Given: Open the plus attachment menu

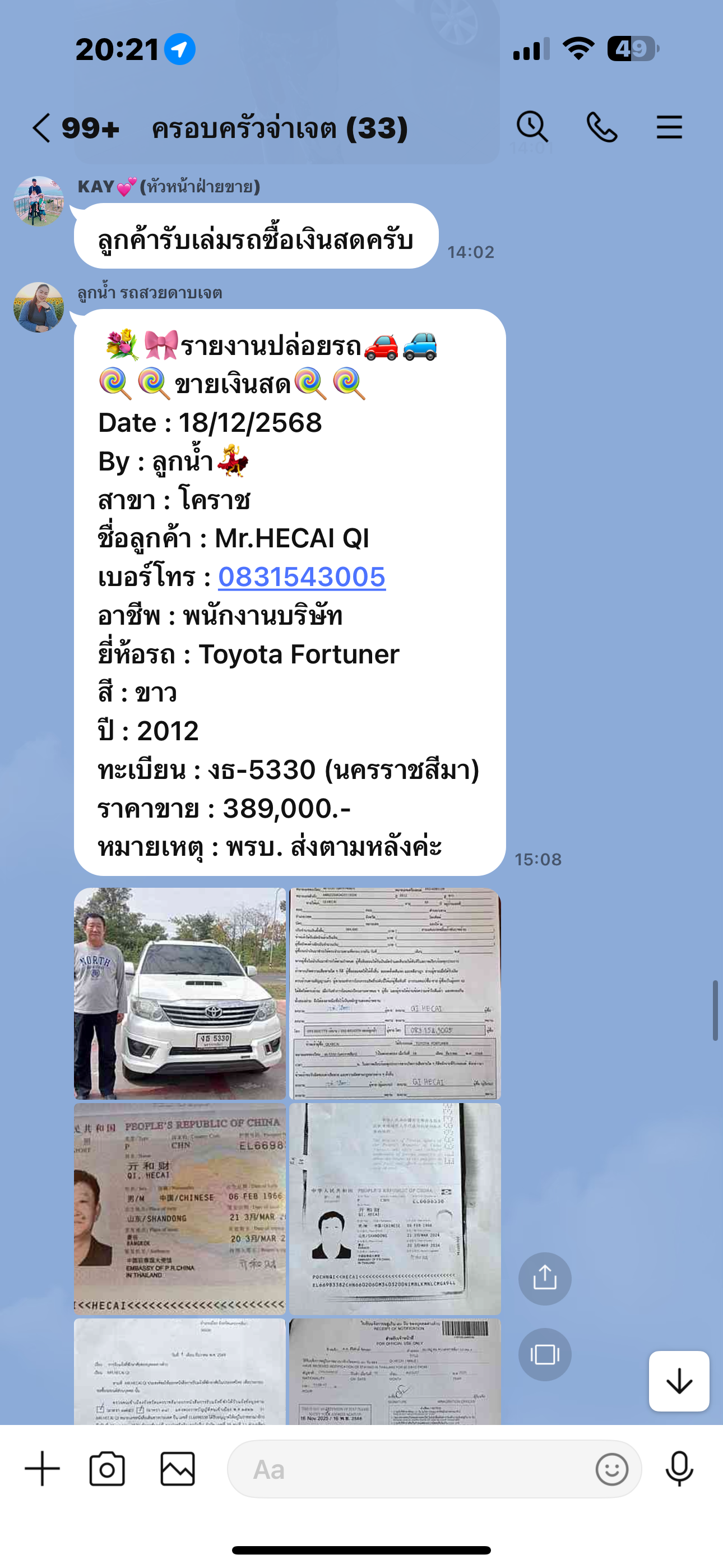Looking at the screenshot, I should tap(42, 1469).
